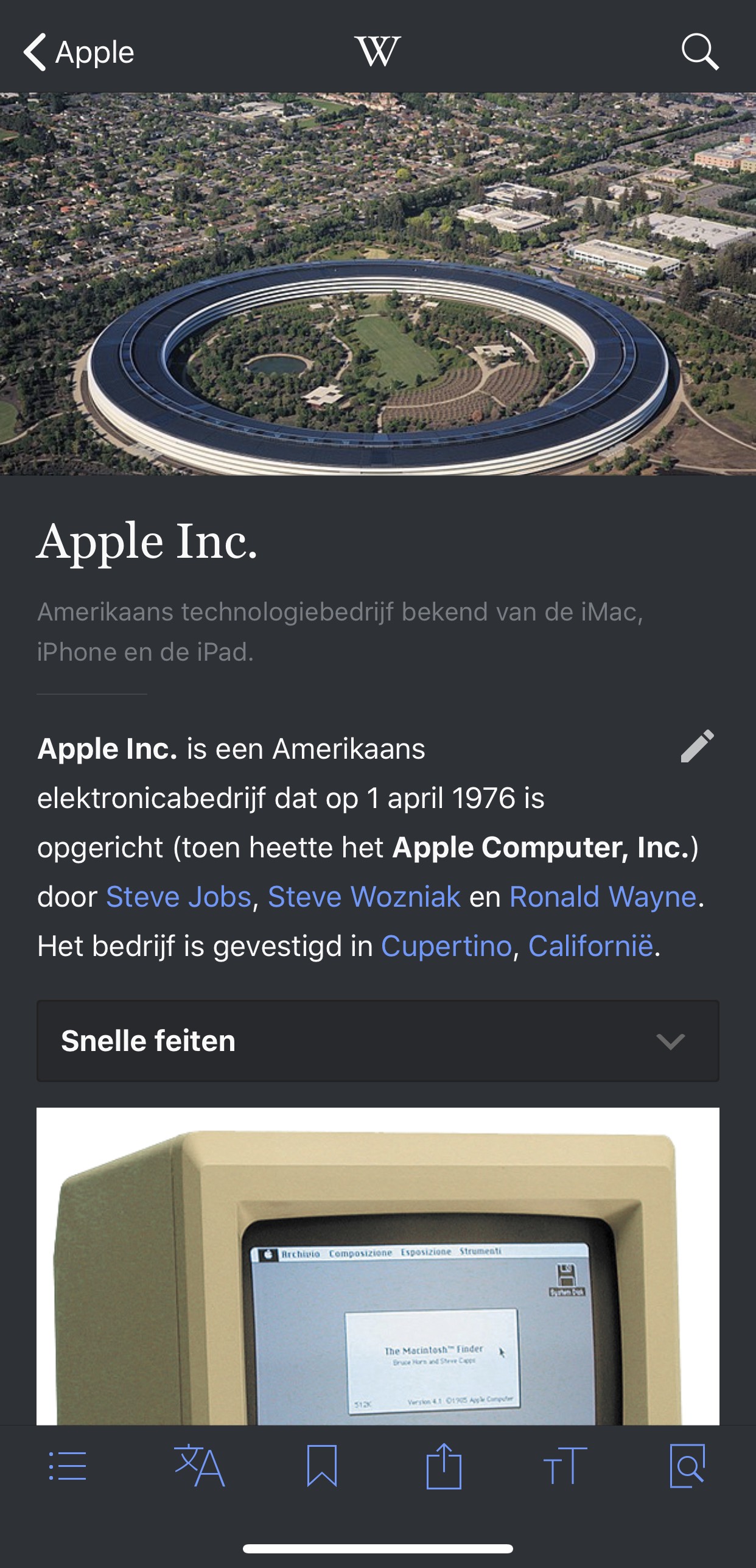Save this article with the bookmark icon
756x1568 pixels.
pyautogui.click(x=321, y=1466)
